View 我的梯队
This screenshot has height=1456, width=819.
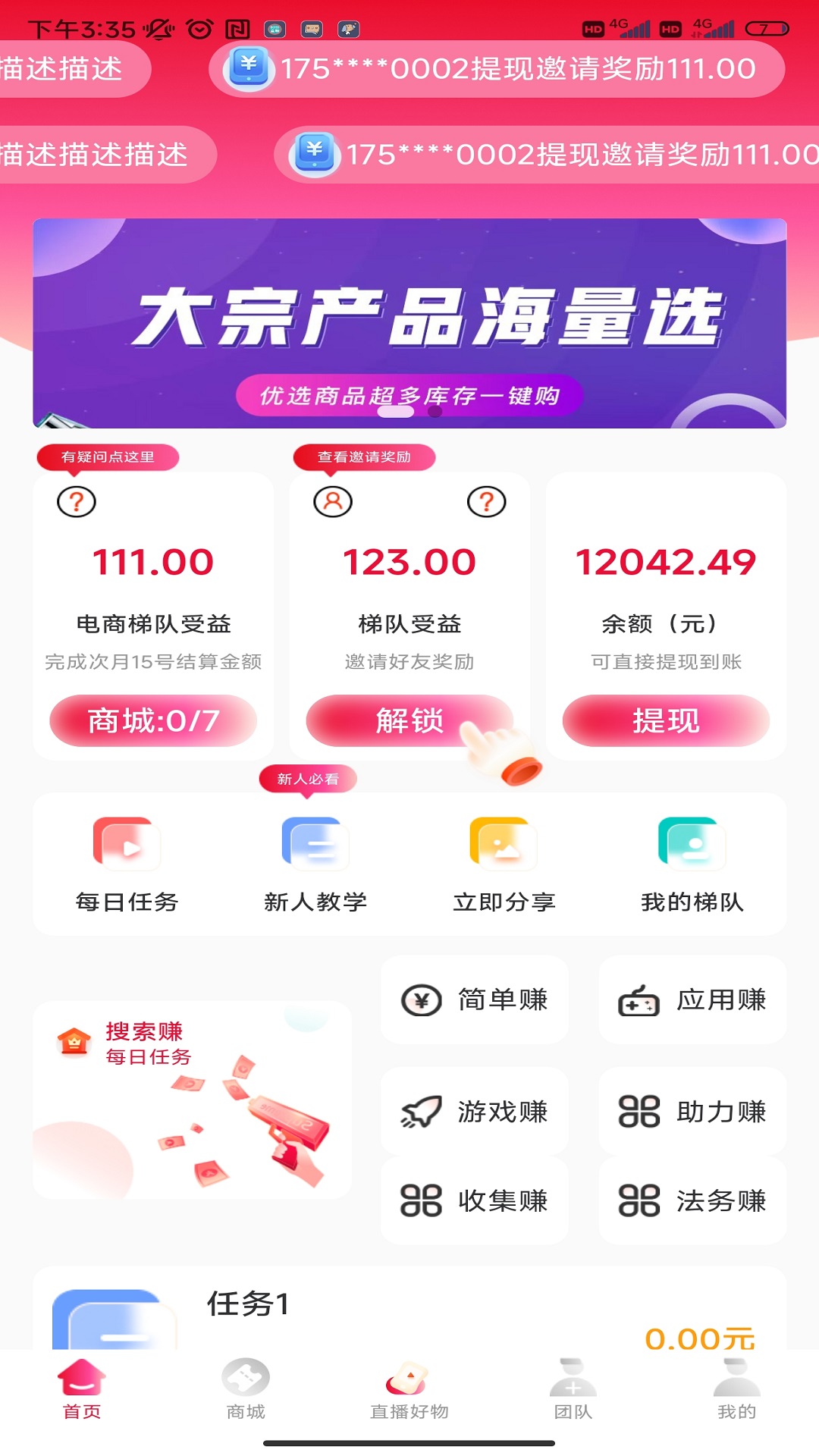pos(692,864)
